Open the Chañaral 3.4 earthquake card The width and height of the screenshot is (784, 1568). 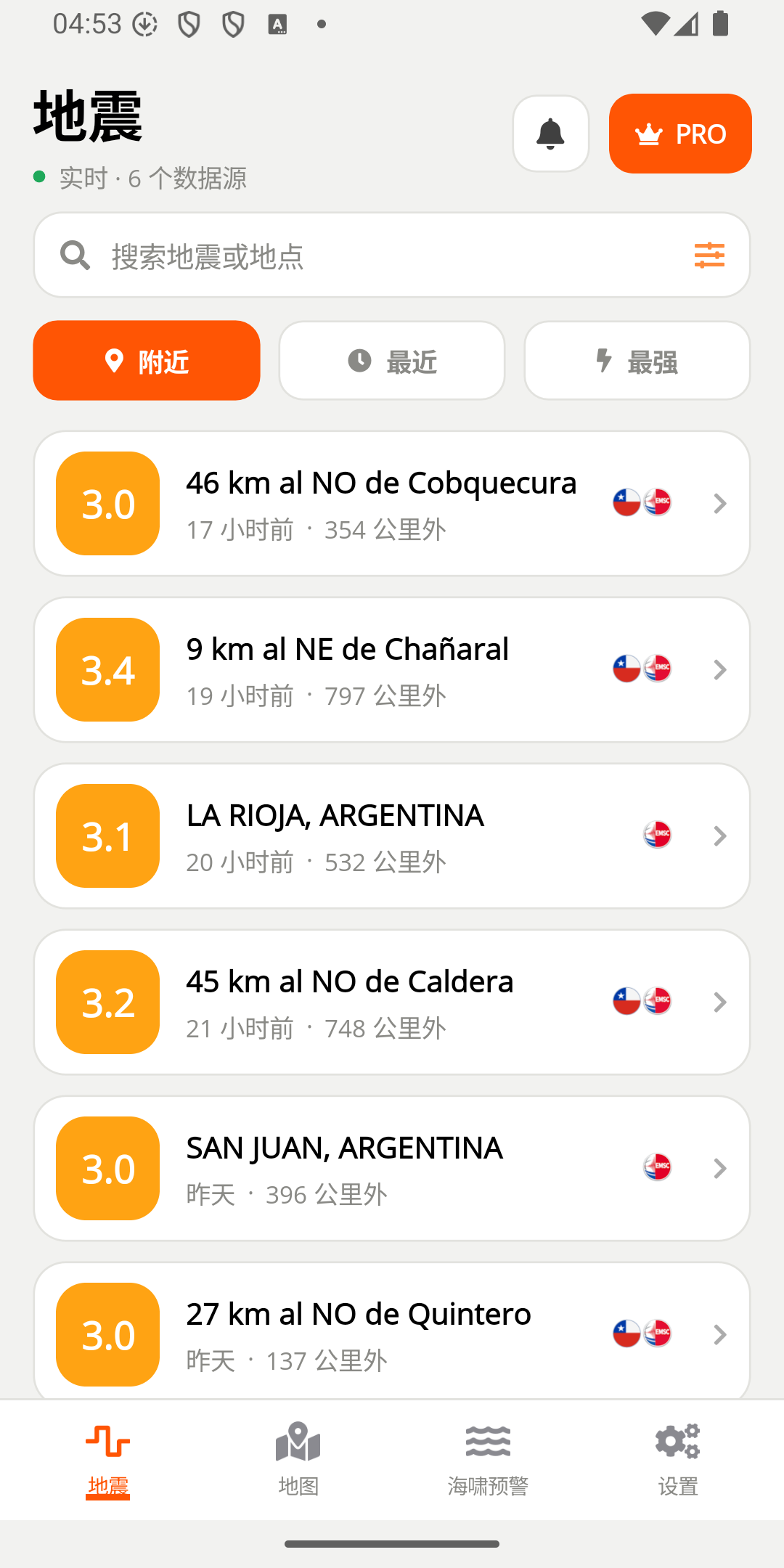(x=391, y=669)
